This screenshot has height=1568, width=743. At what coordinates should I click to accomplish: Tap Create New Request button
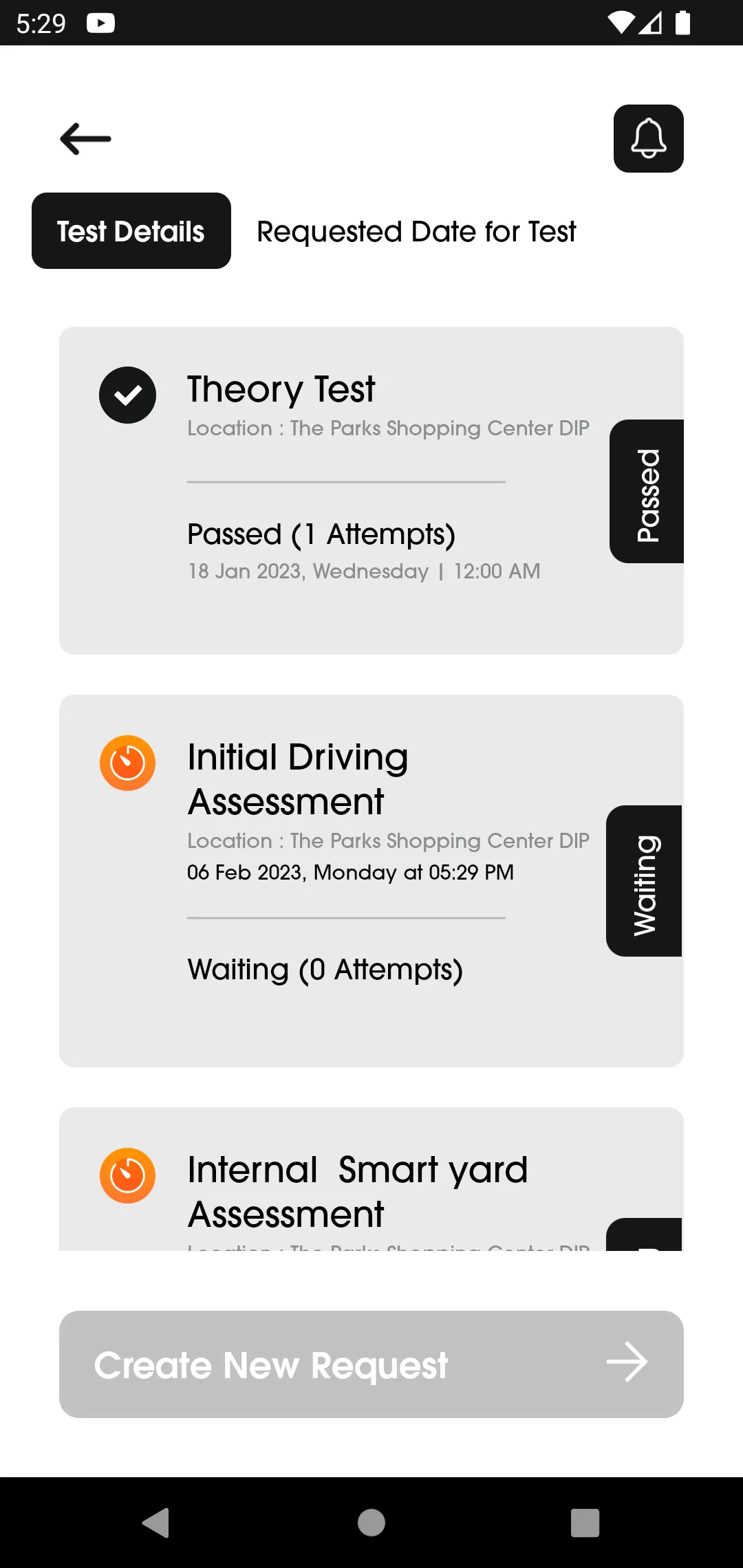click(371, 1364)
